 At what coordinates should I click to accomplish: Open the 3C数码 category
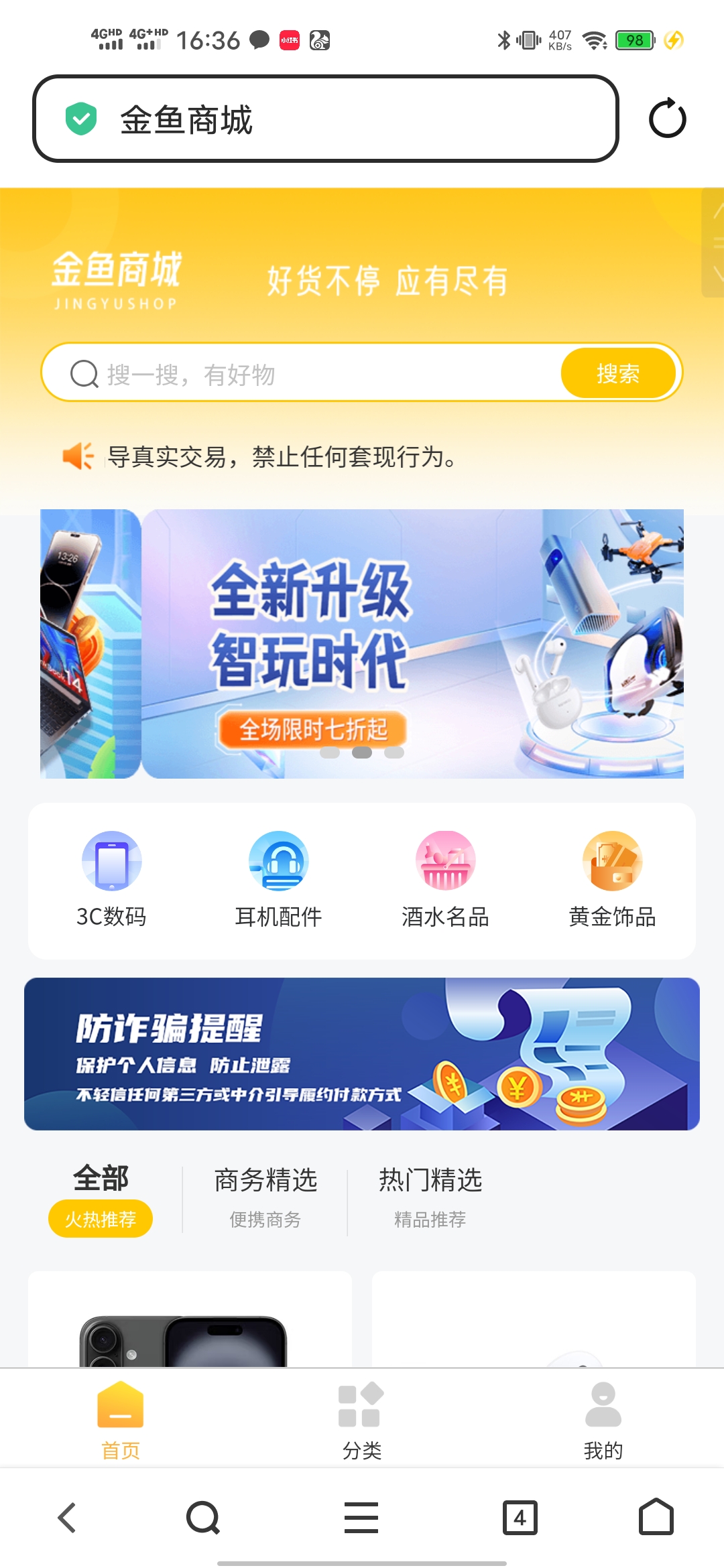click(x=111, y=879)
